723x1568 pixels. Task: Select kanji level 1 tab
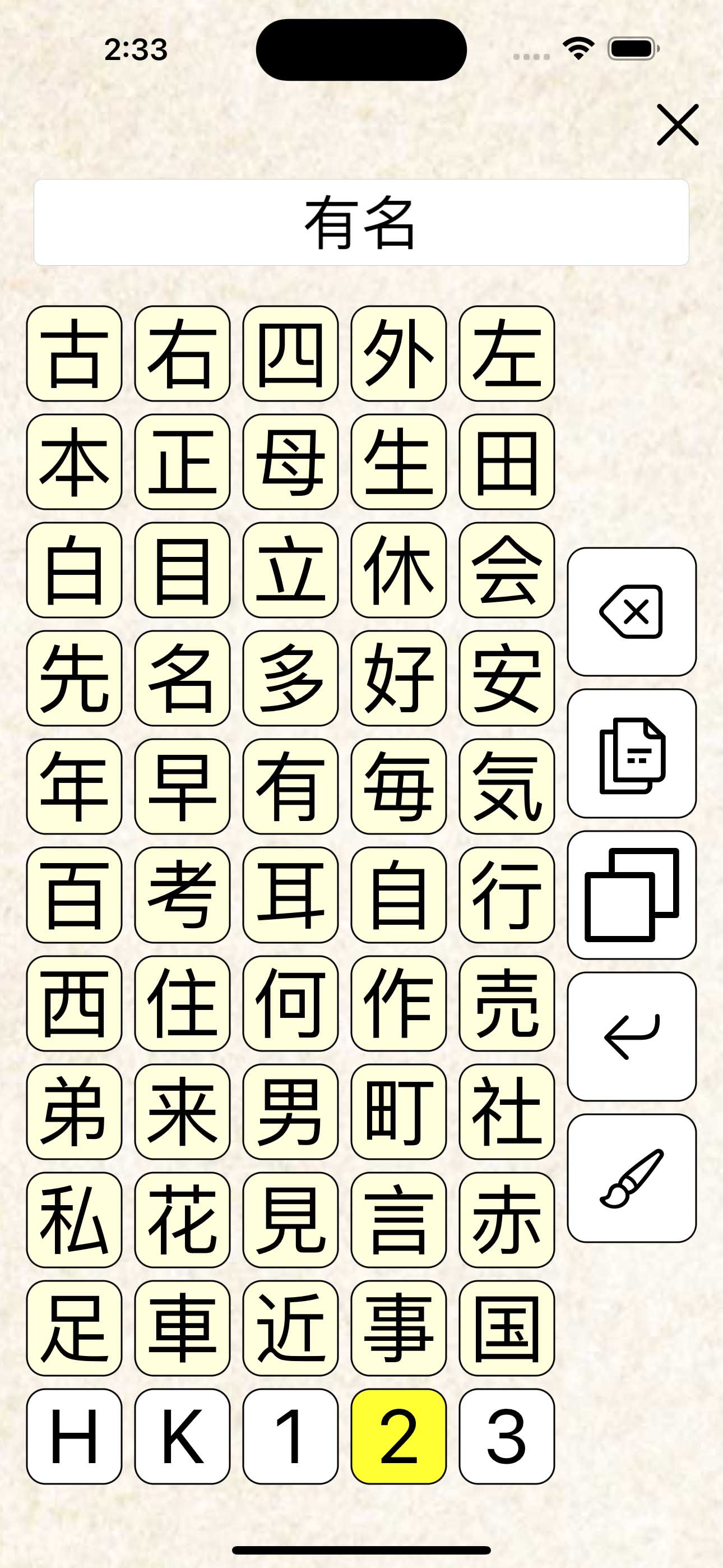click(290, 1437)
